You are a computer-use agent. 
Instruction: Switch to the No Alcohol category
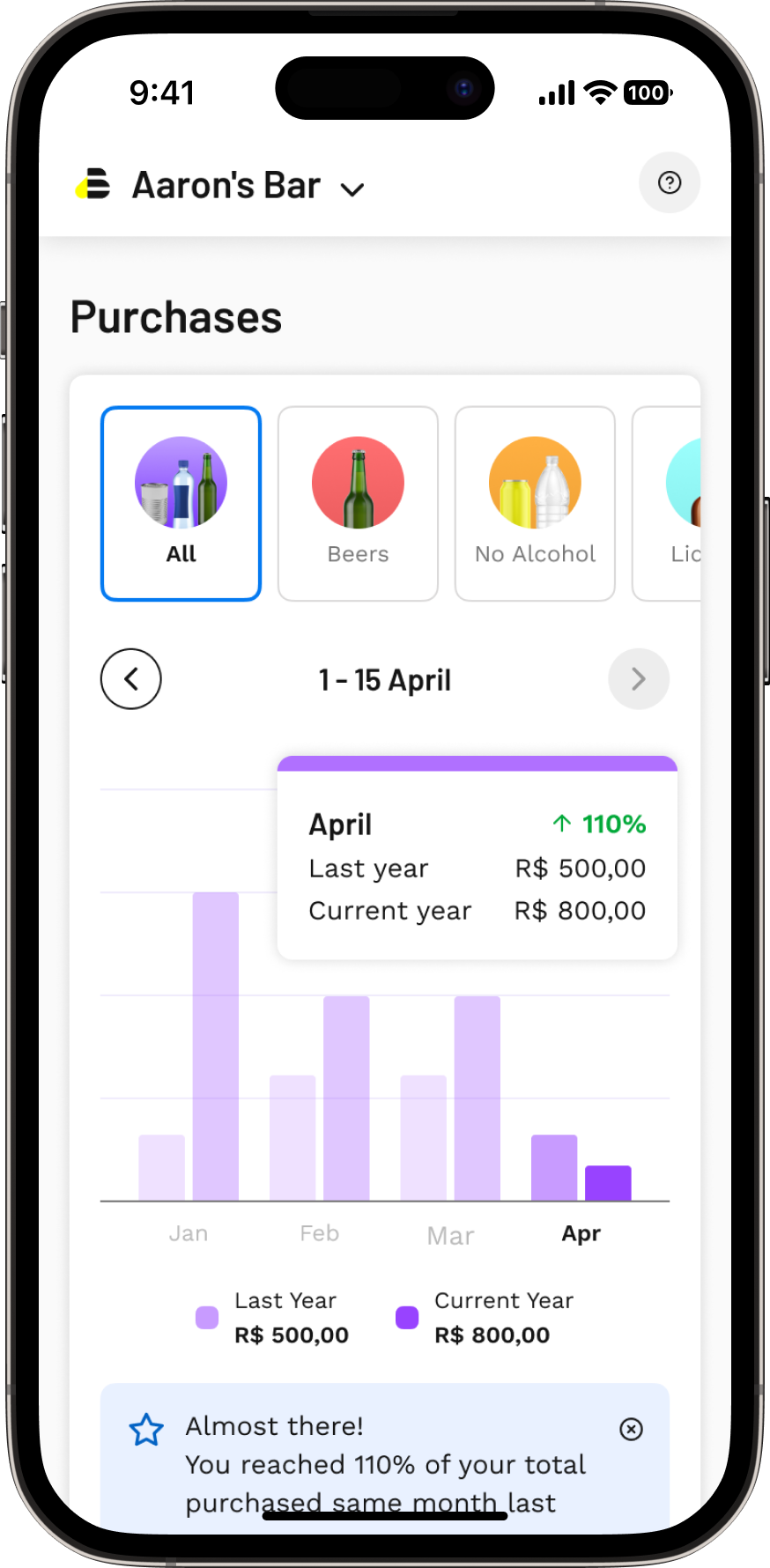535,503
